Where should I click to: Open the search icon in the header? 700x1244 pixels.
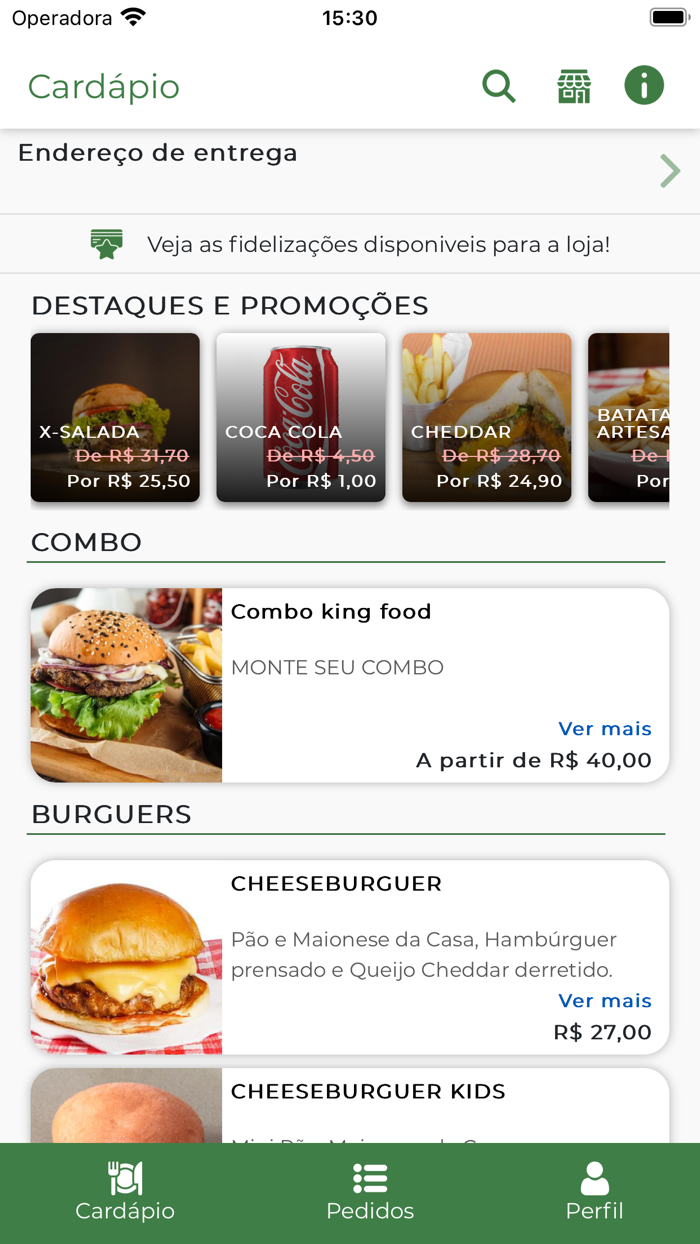click(498, 87)
